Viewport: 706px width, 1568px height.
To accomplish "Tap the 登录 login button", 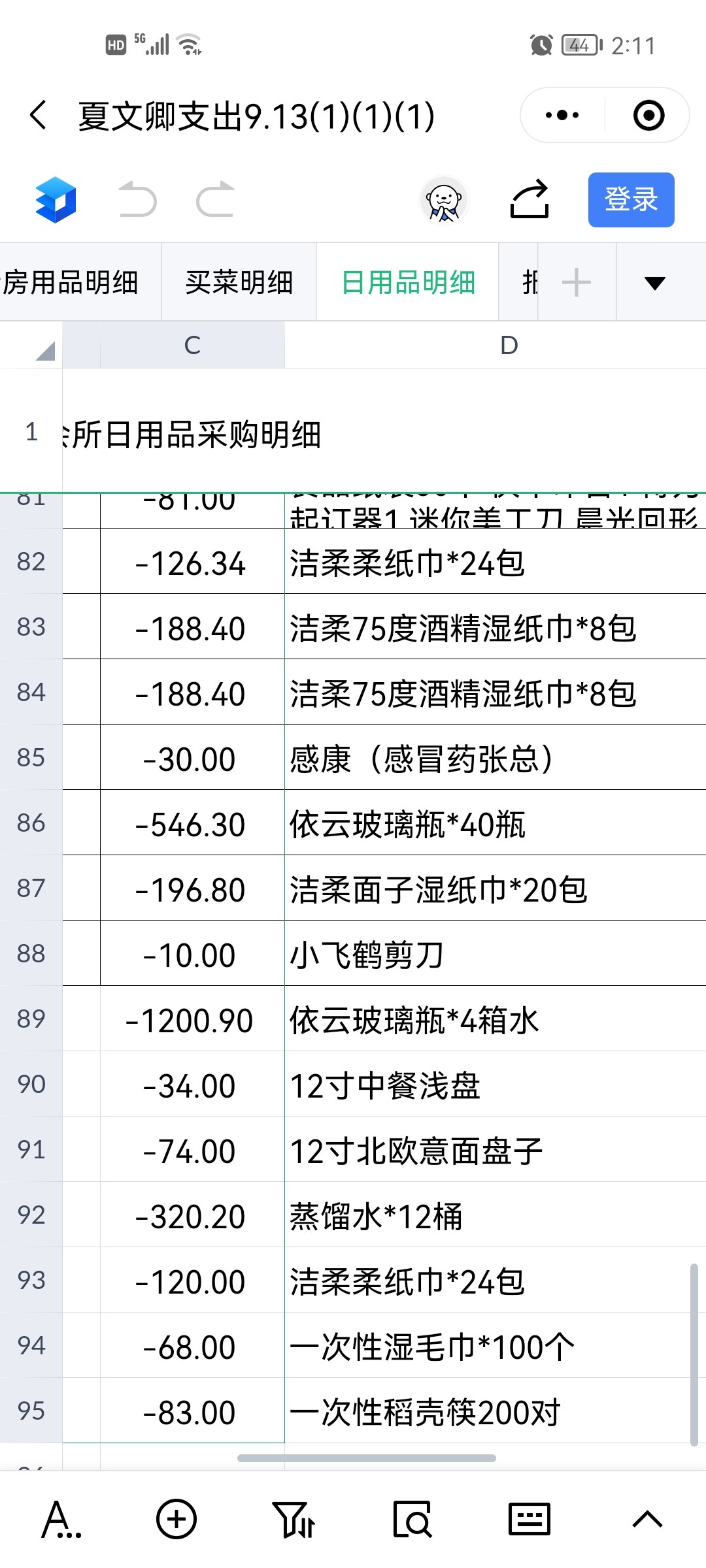I will point(631,200).
